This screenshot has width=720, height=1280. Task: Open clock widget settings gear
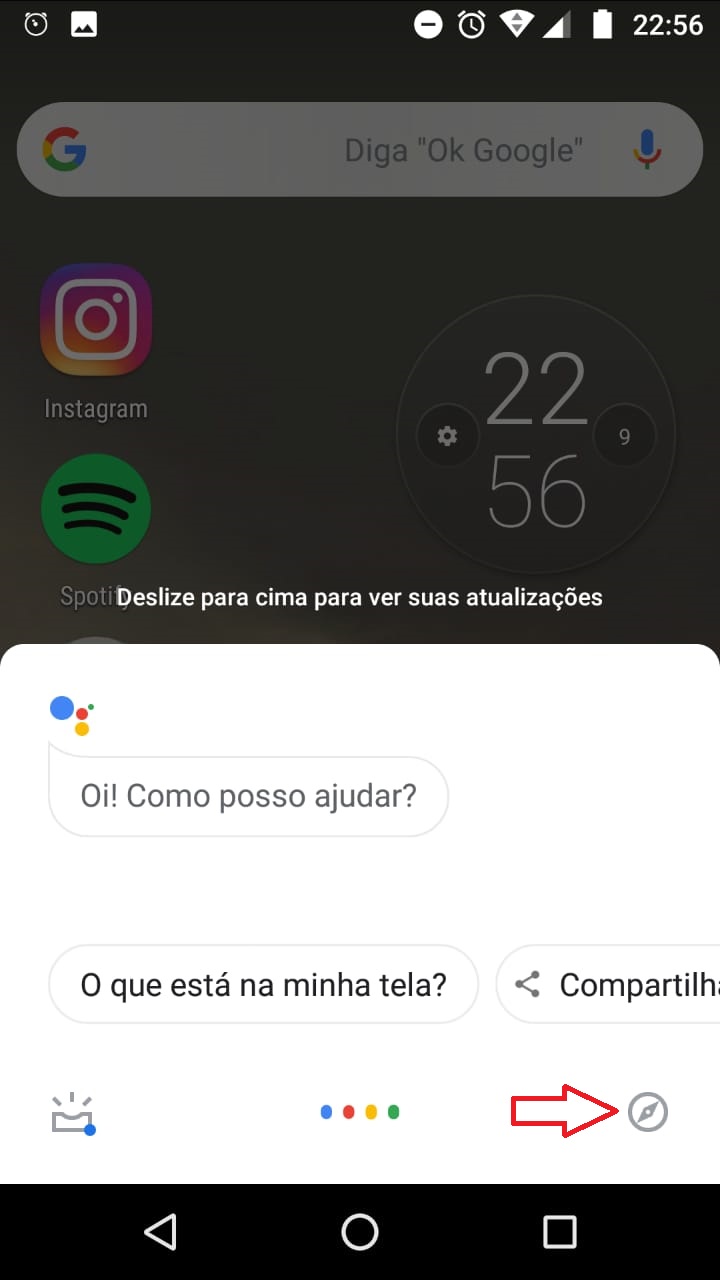point(447,436)
